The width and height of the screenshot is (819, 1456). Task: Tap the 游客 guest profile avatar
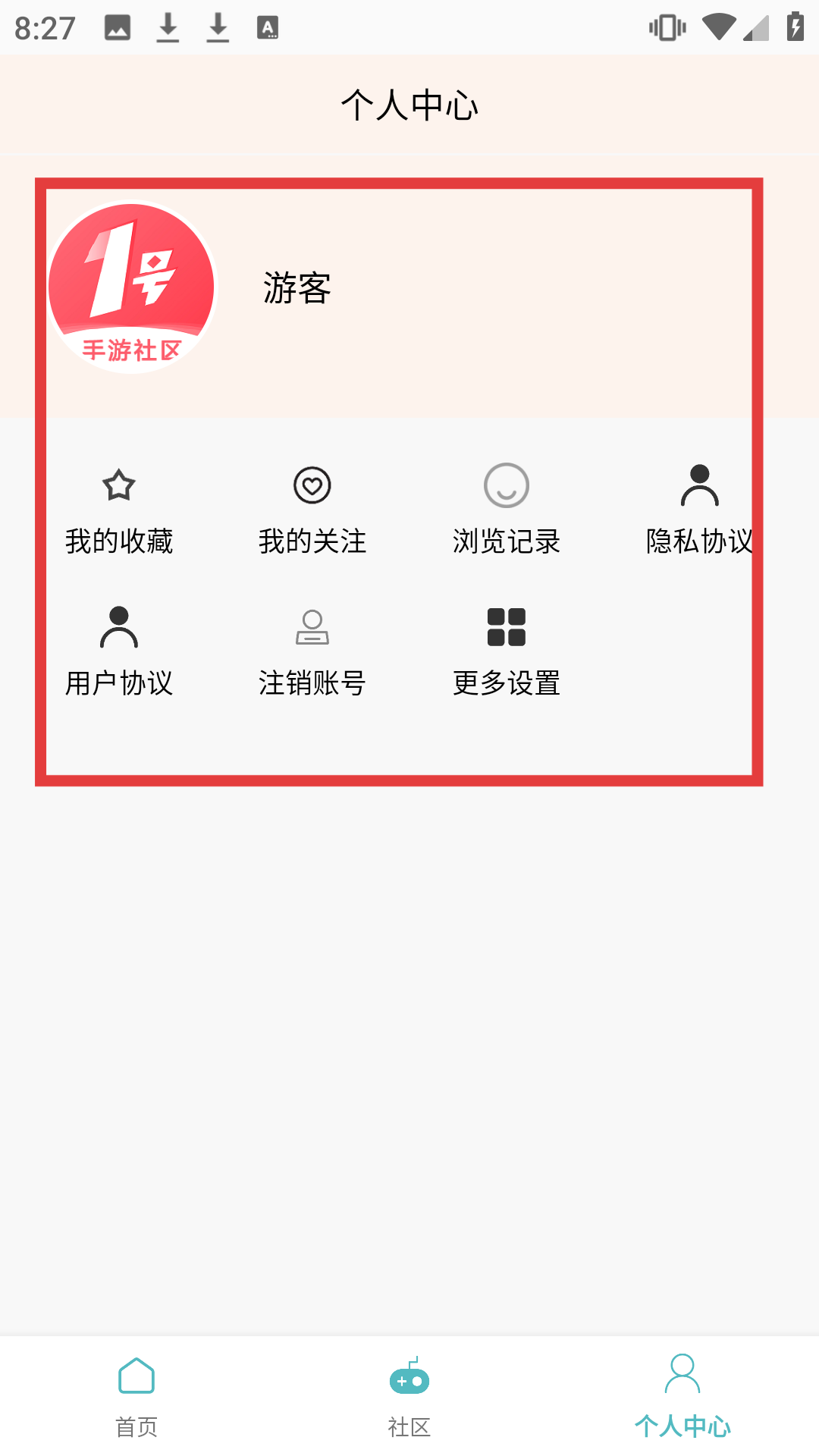pos(132,287)
